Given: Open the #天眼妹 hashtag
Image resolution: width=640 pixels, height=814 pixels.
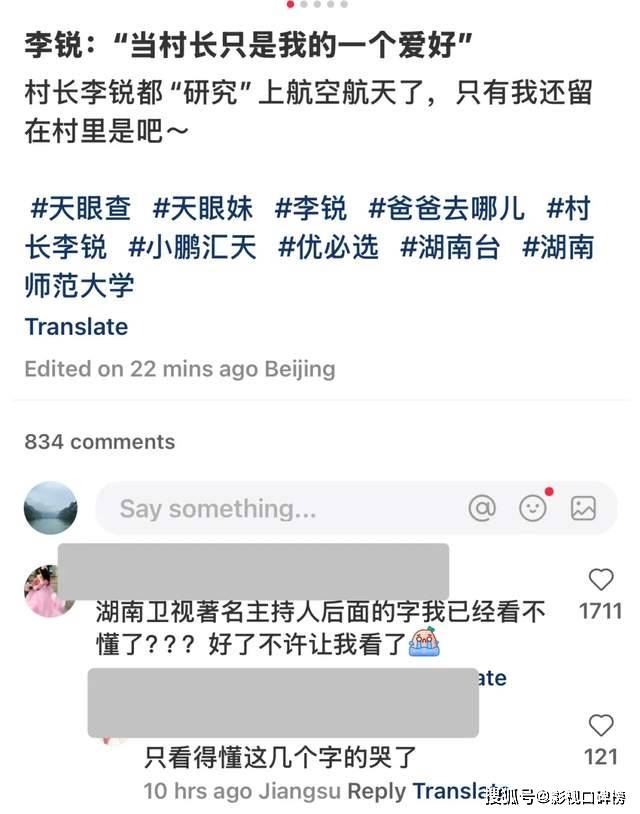Looking at the screenshot, I should click(x=202, y=209).
